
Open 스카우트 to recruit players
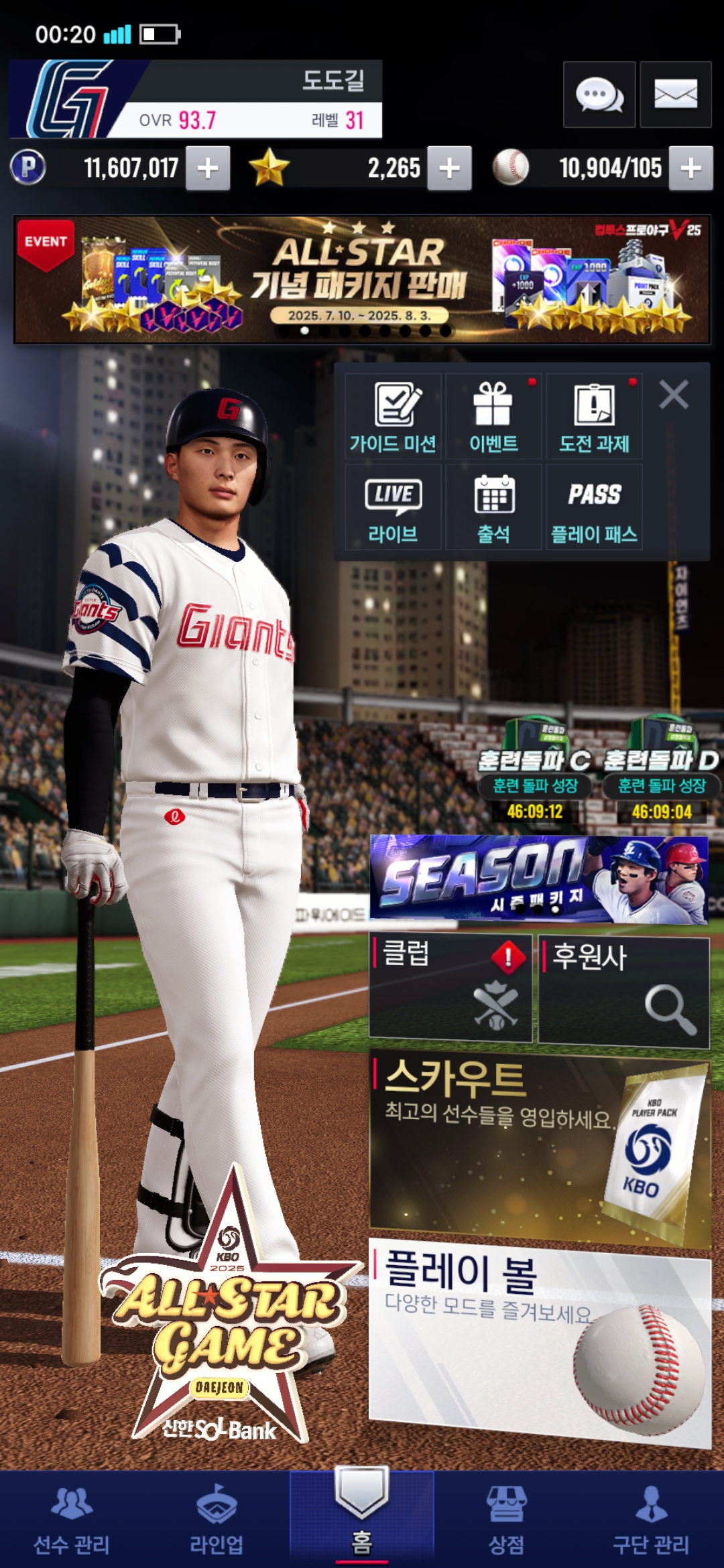click(540, 1149)
